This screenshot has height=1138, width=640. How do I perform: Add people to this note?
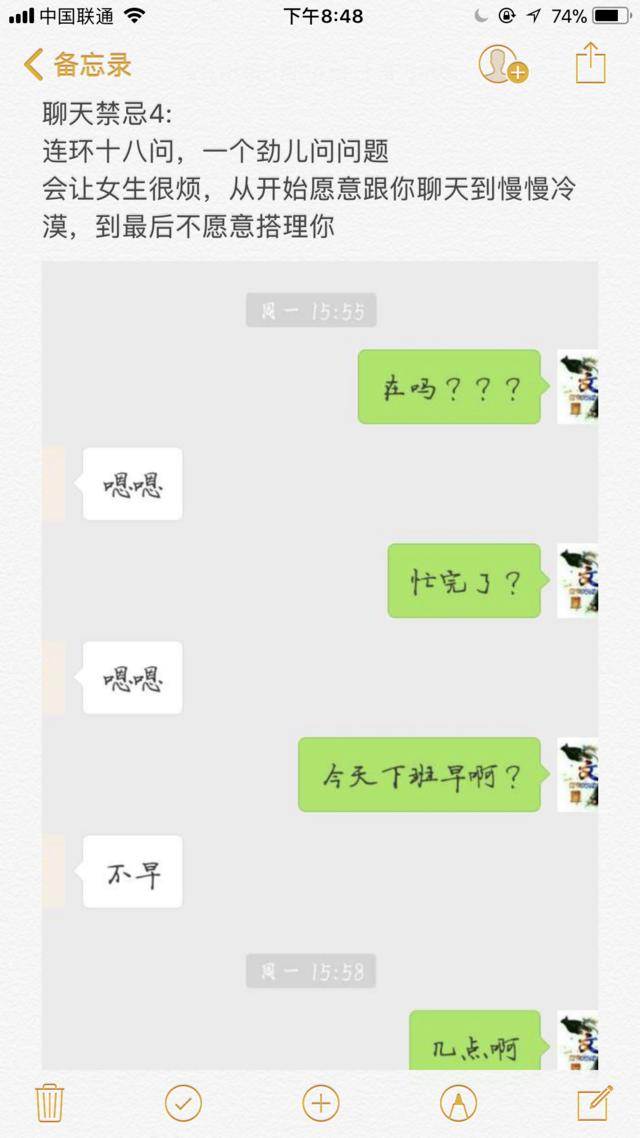[x=502, y=65]
